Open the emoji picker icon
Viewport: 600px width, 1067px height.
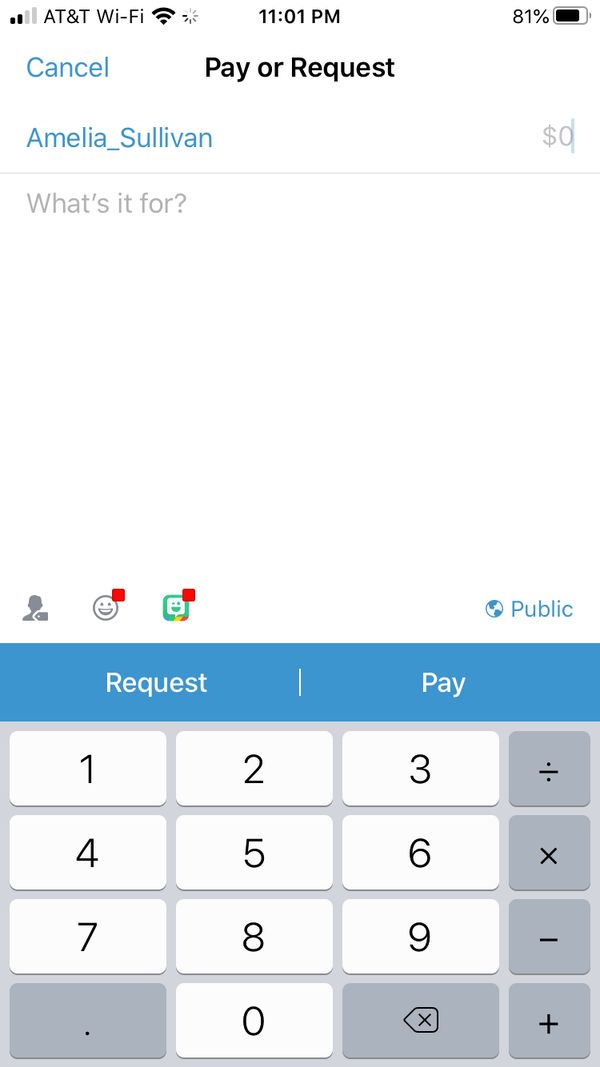coord(105,608)
